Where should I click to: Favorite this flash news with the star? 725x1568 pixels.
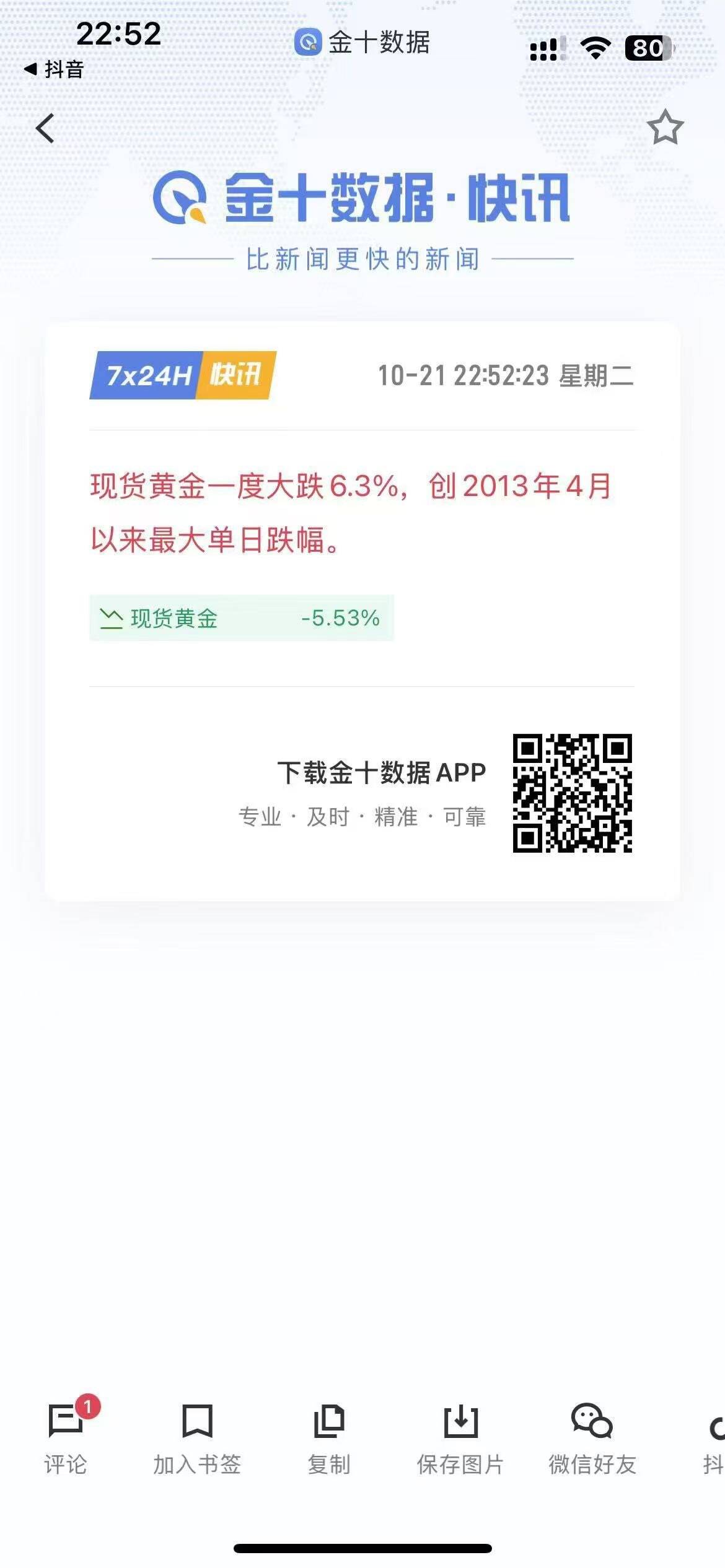(x=664, y=128)
